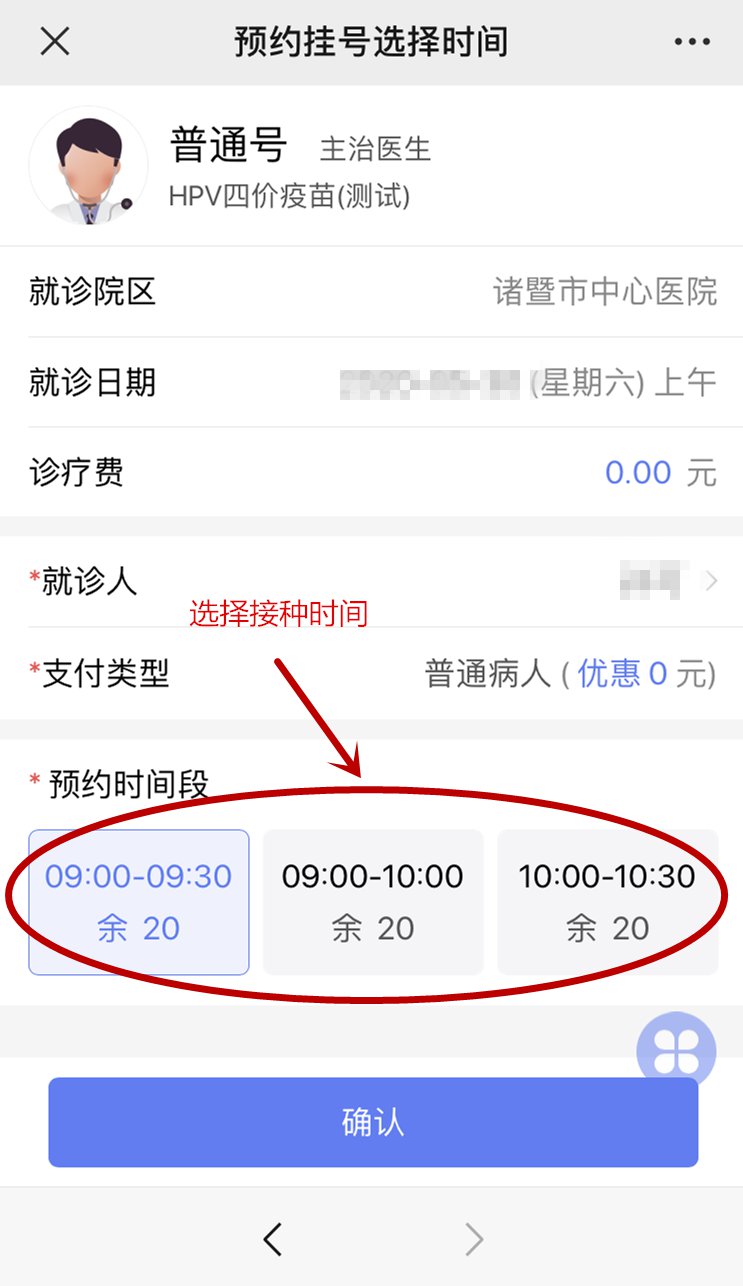Choose the 09:00-10:00 time slot
Viewport: 743px width, 1286px height.
tap(372, 901)
